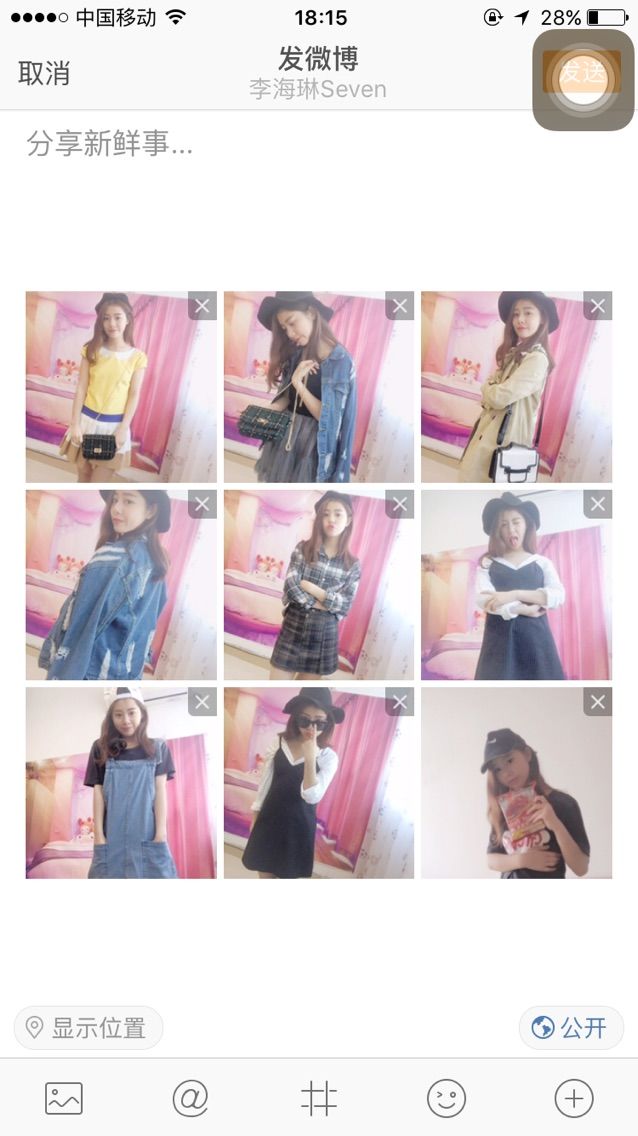Remove the denim overalls photo
The image size is (638, 1136).
tap(202, 702)
